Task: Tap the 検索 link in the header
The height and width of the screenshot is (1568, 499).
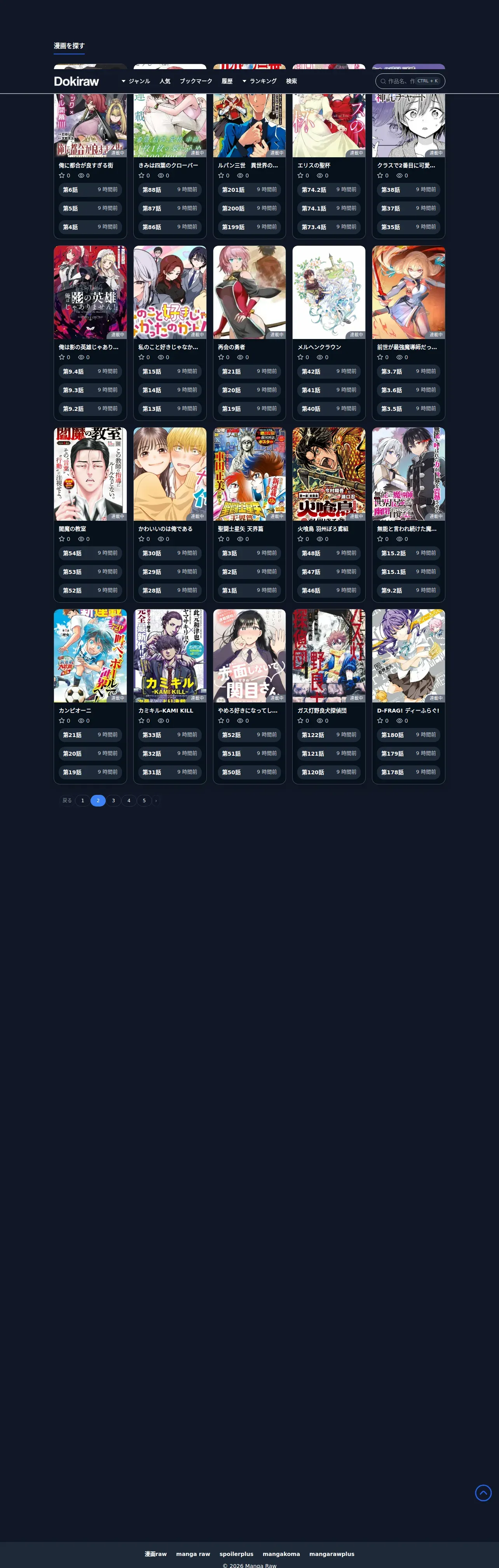Action: [291, 81]
